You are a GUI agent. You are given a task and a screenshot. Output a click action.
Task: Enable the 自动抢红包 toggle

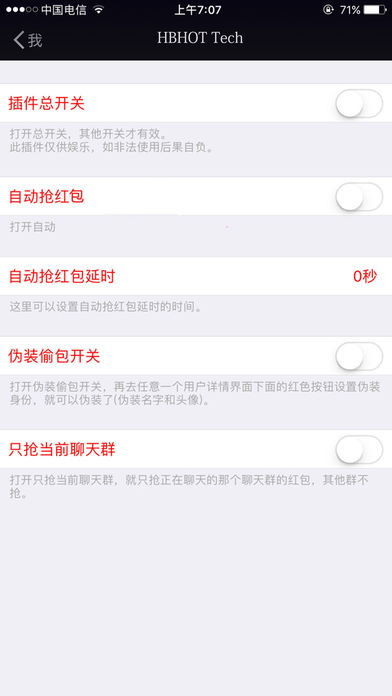pyautogui.click(x=359, y=197)
